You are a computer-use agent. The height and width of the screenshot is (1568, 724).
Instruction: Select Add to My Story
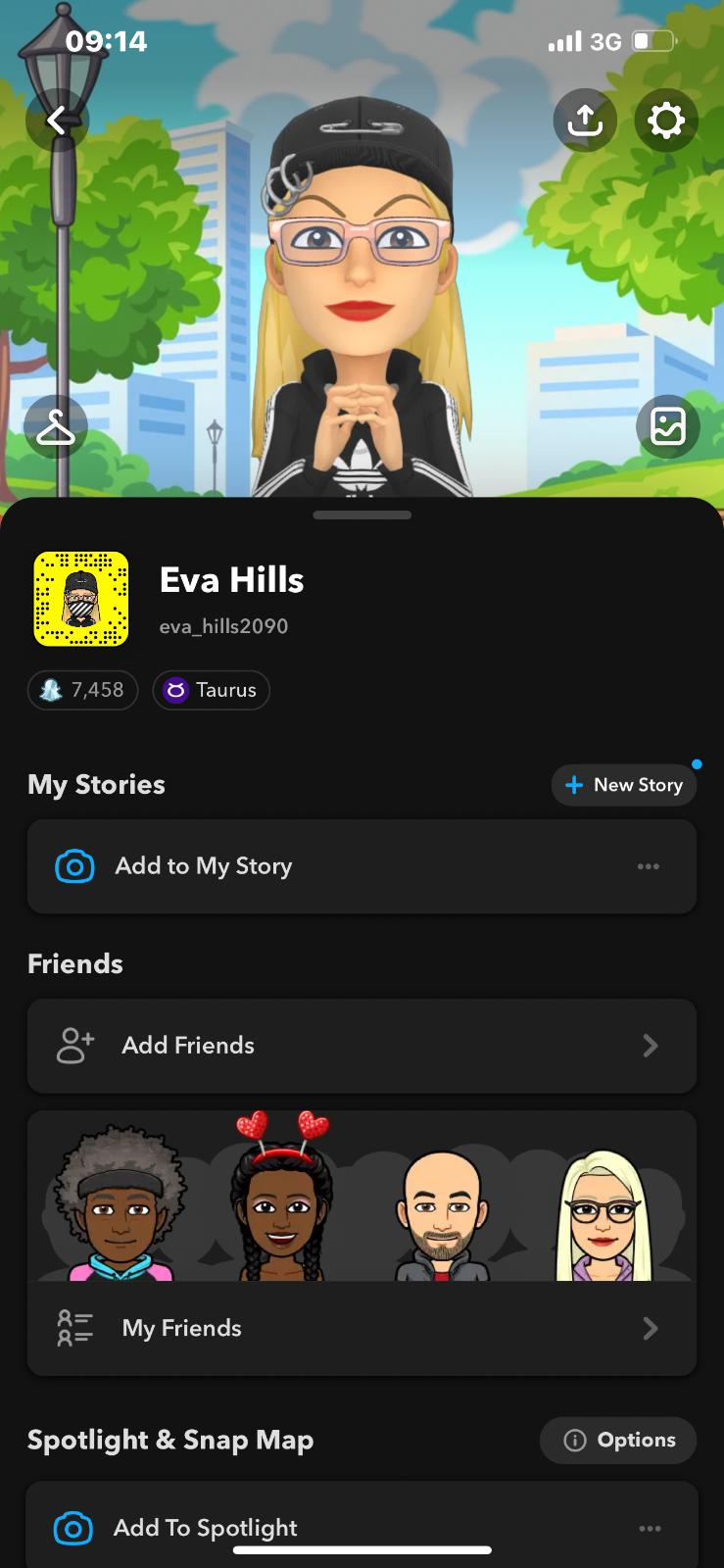click(x=204, y=866)
